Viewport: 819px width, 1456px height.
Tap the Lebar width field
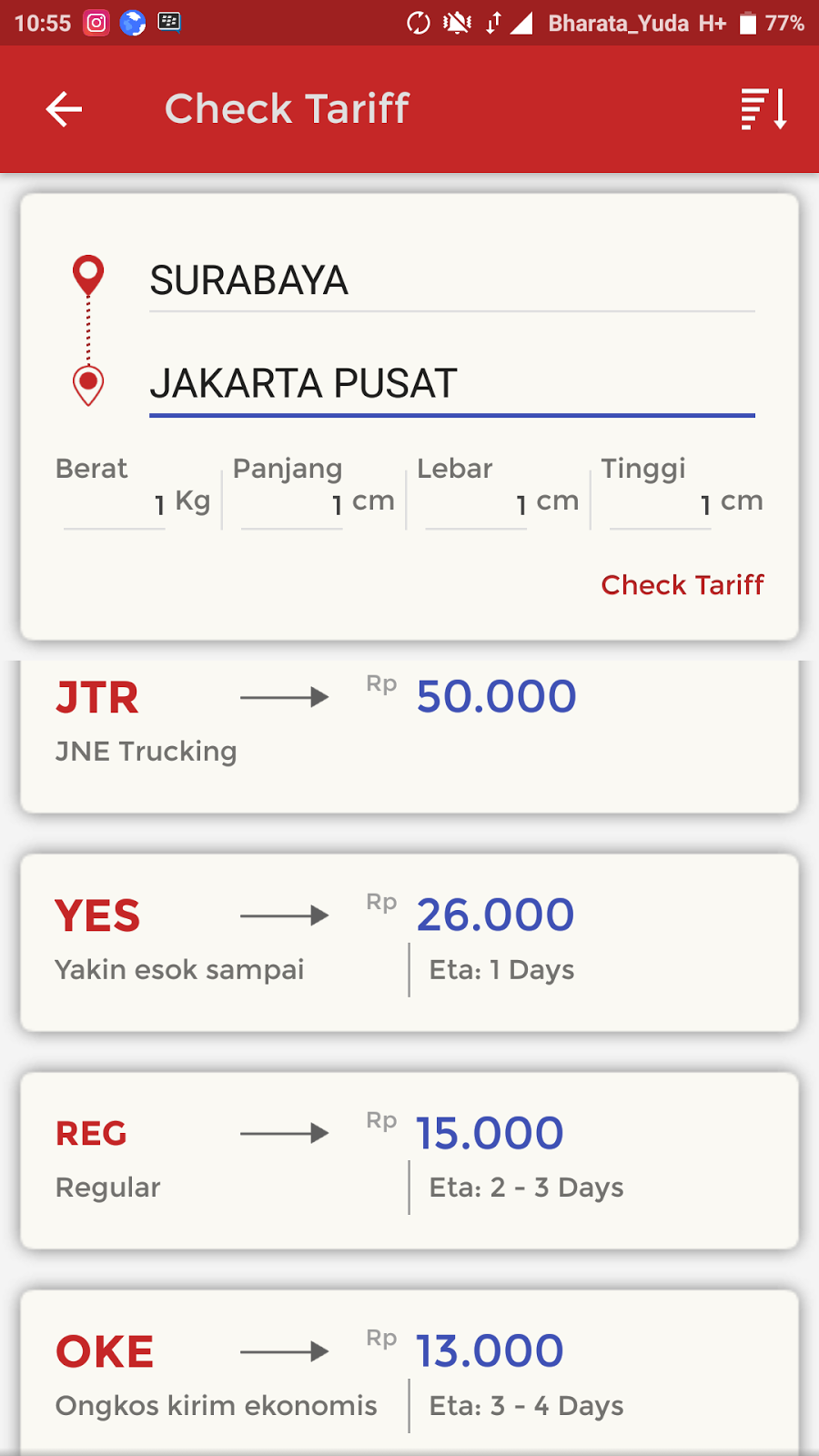coord(477,504)
